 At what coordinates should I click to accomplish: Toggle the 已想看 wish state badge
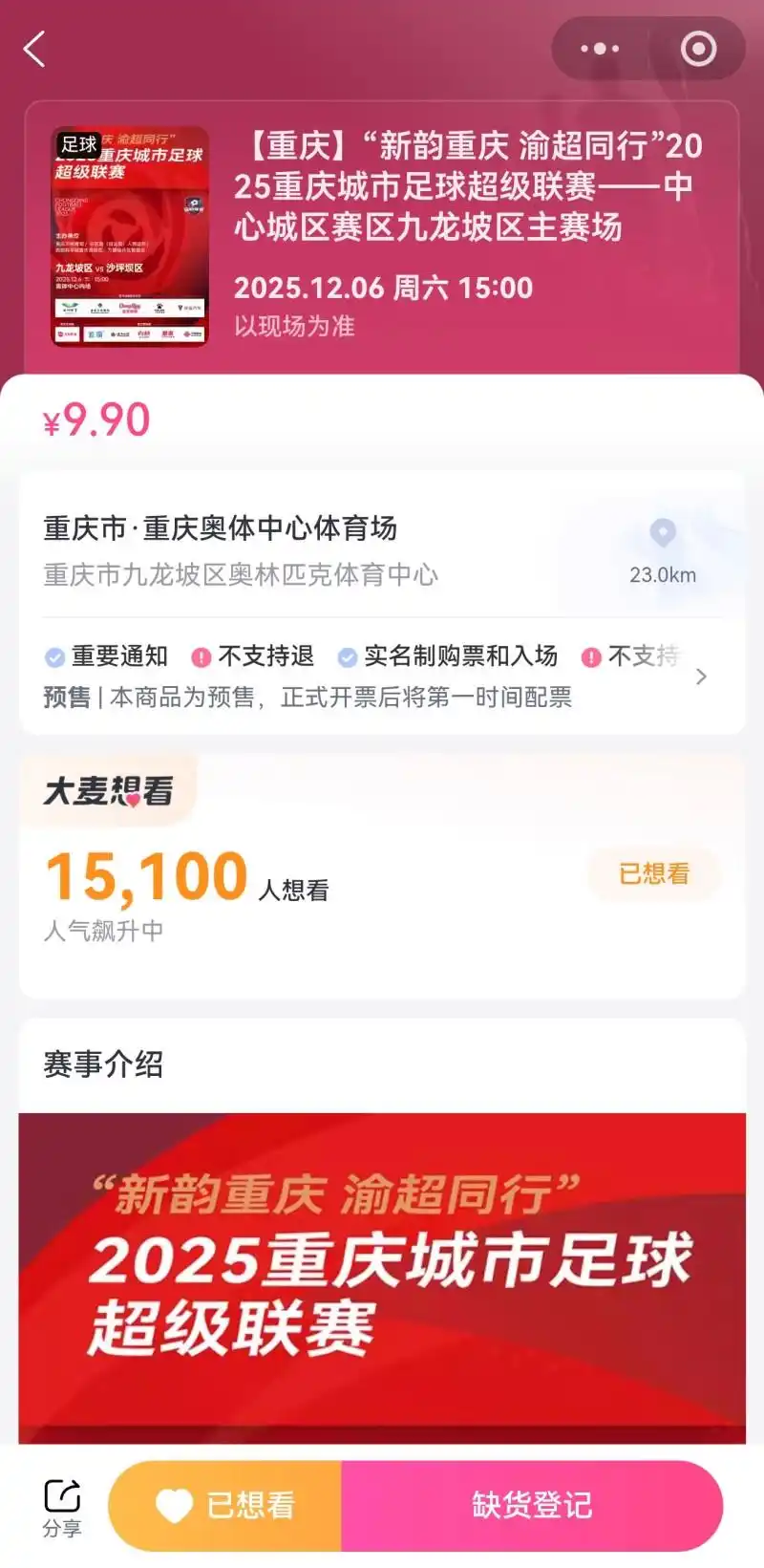[x=653, y=872]
